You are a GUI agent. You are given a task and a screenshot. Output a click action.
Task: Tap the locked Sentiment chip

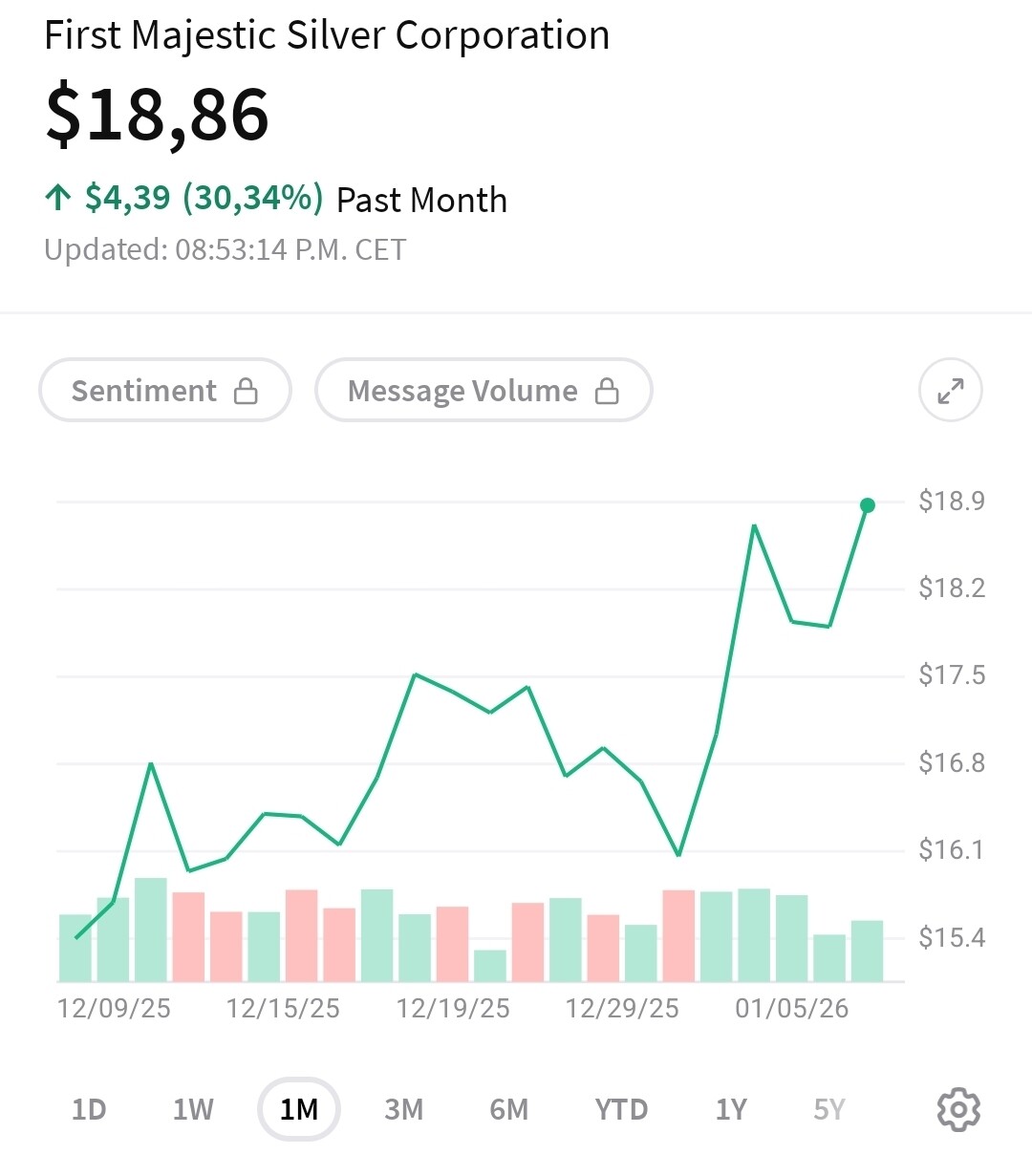164,391
